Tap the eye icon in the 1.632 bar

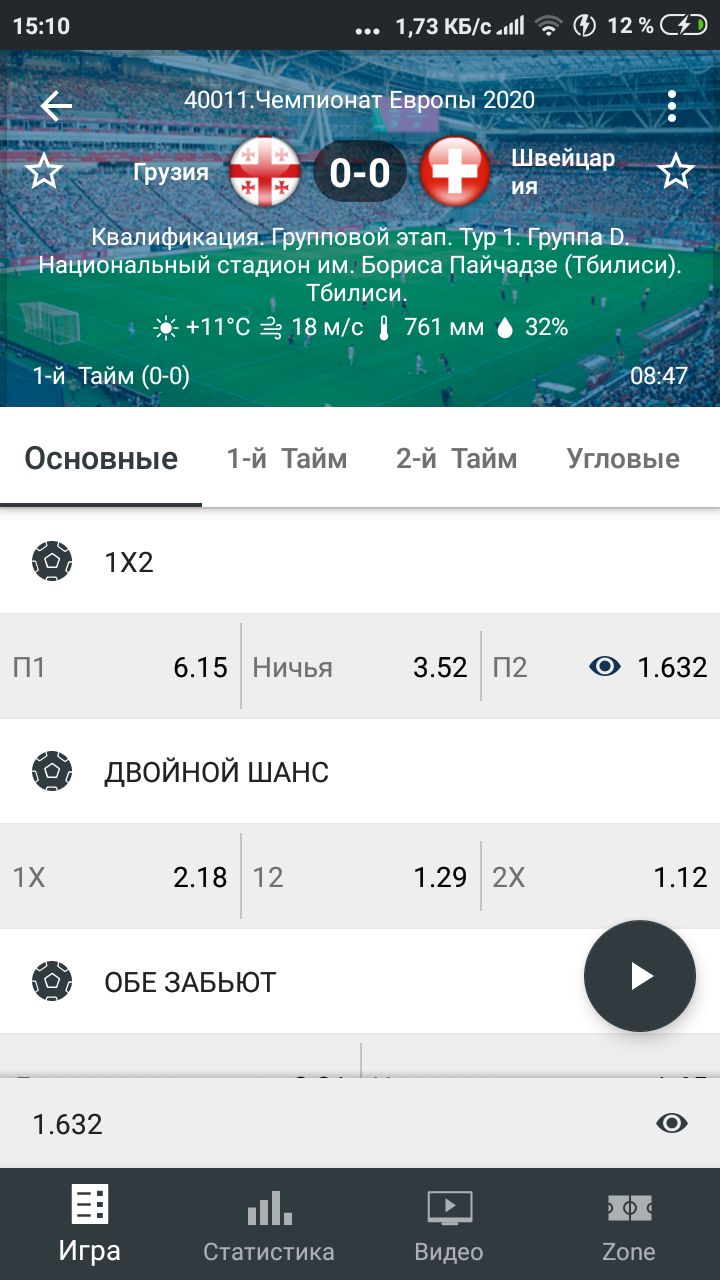pyautogui.click(x=672, y=1123)
